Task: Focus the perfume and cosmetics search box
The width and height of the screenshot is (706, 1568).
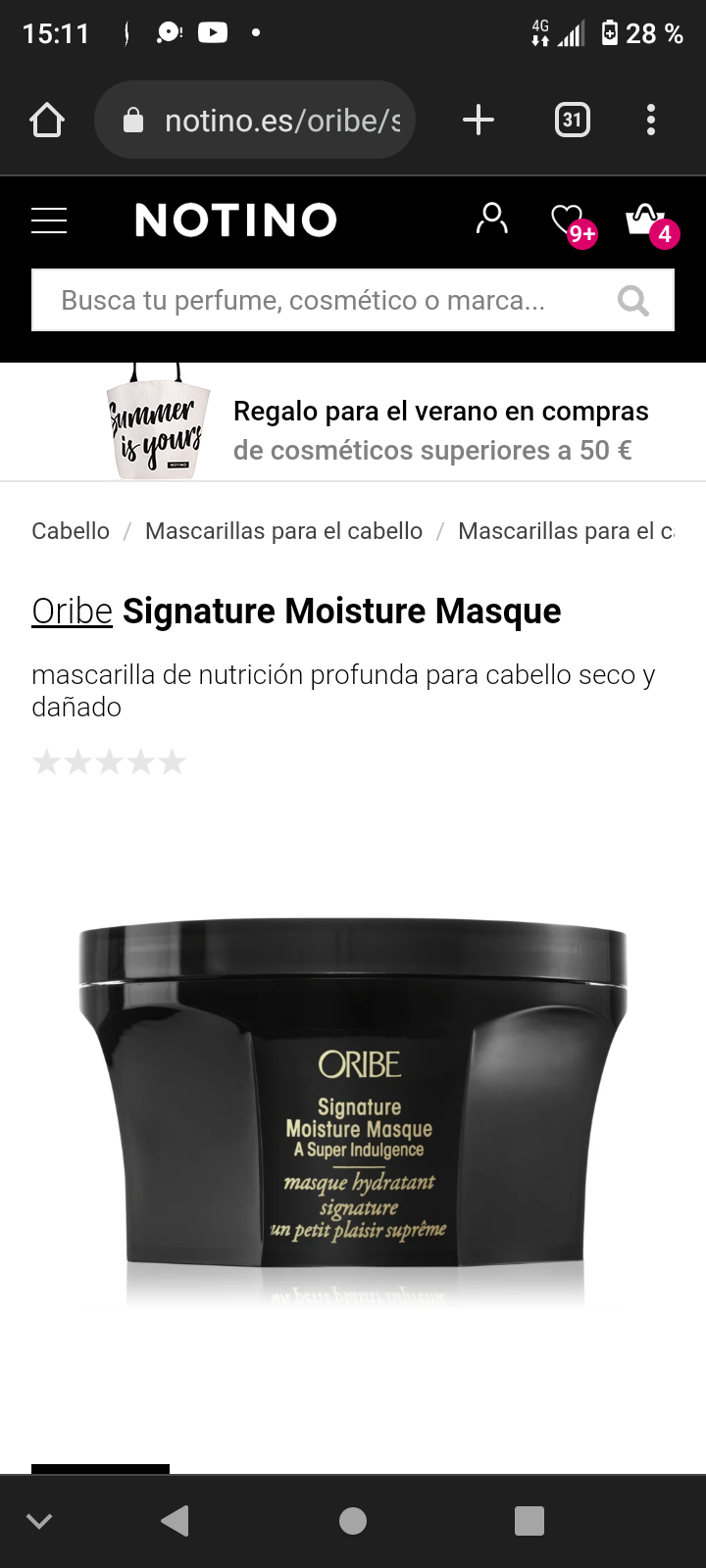Action: point(324,300)
